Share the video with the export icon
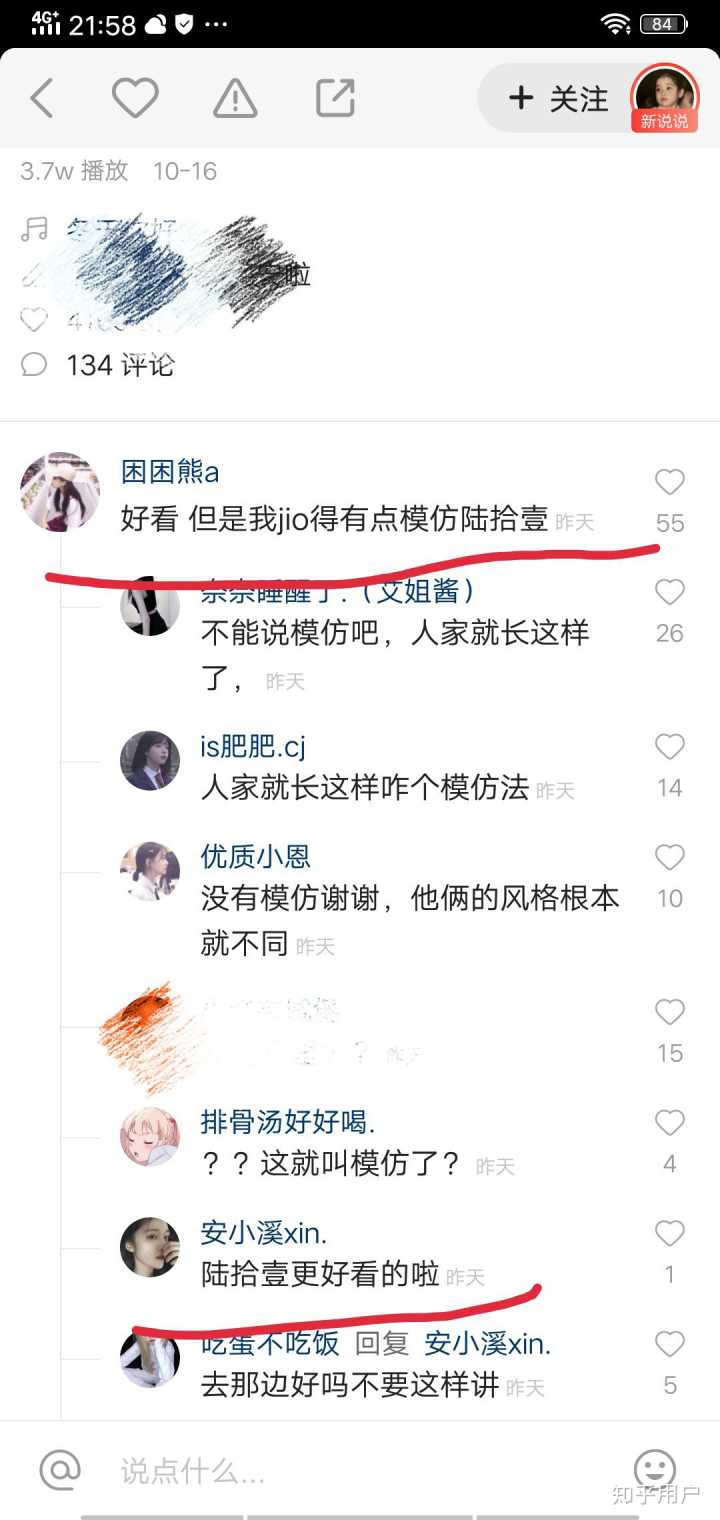This screenshot has height=1520, width=720. [x=335, y=98]
